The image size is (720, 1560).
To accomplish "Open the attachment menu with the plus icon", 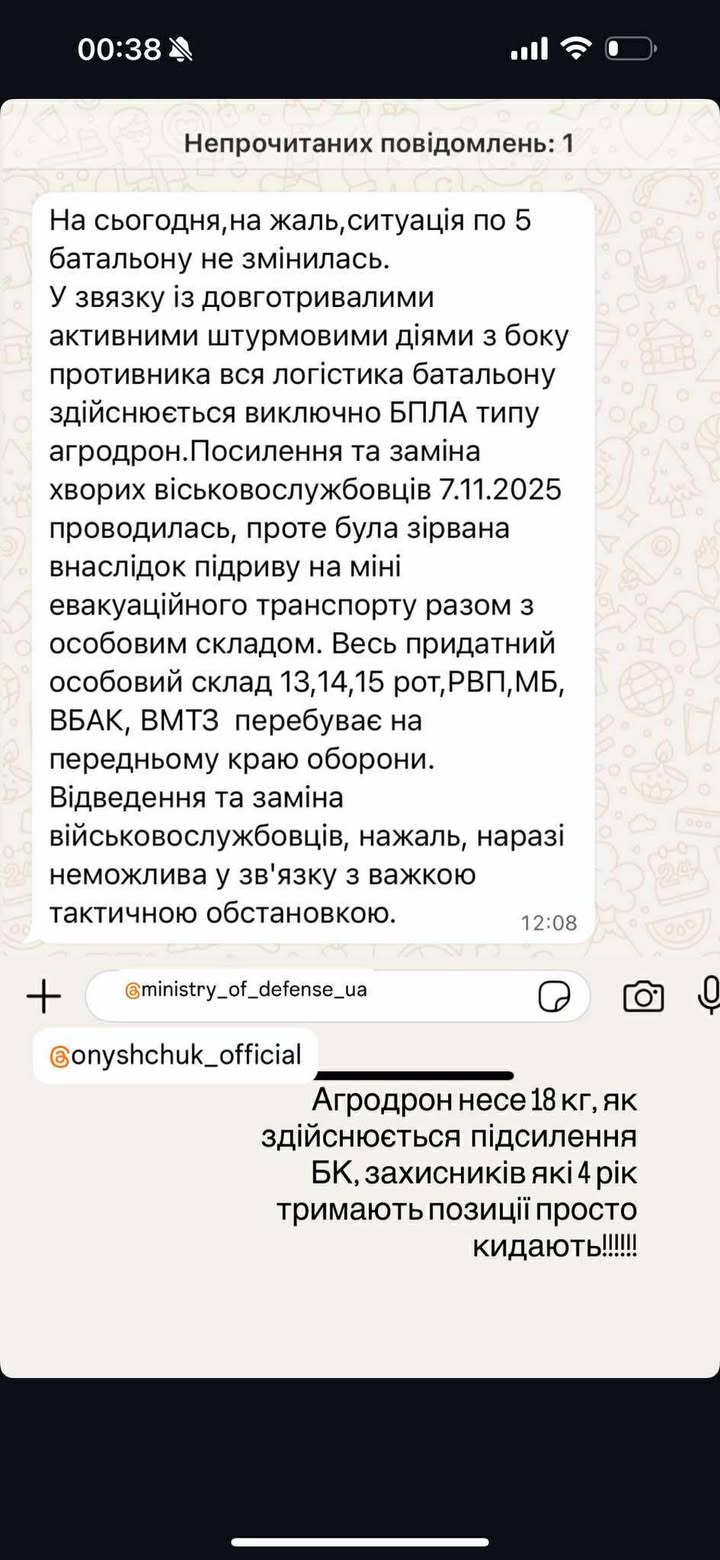I will point(42,996).
